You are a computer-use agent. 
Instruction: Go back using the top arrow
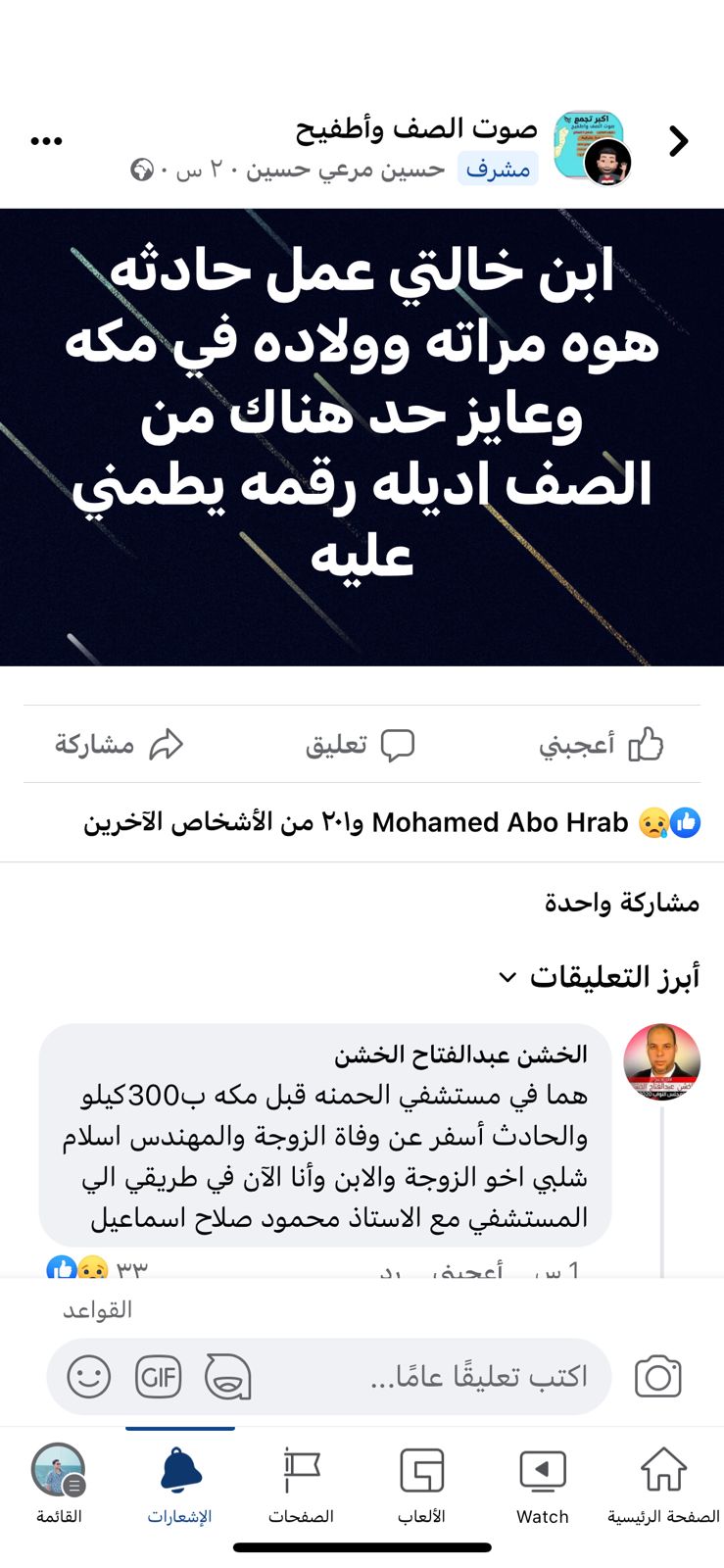tap(679, 142)
